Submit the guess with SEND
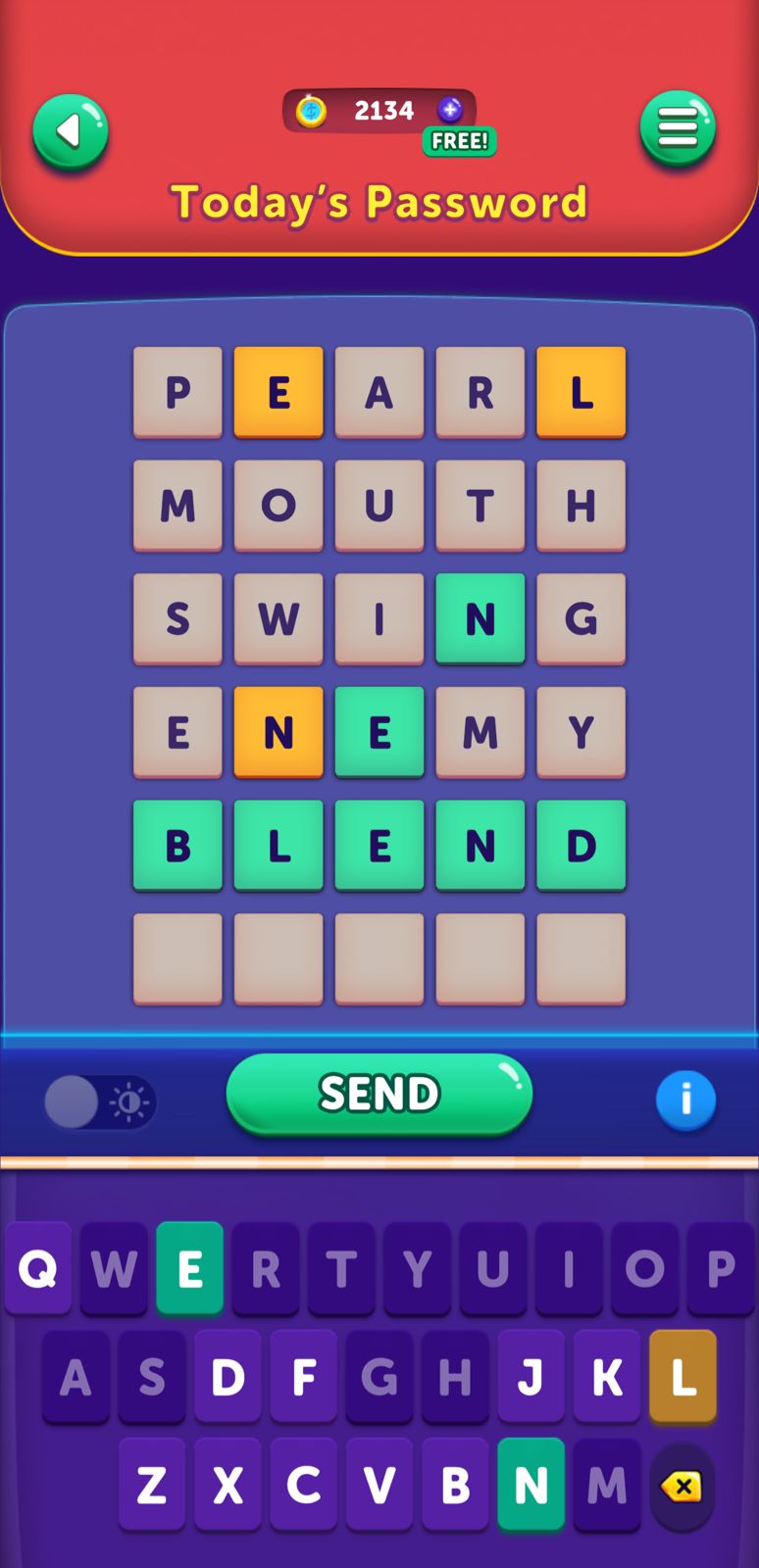 (x=379, y=1094)
